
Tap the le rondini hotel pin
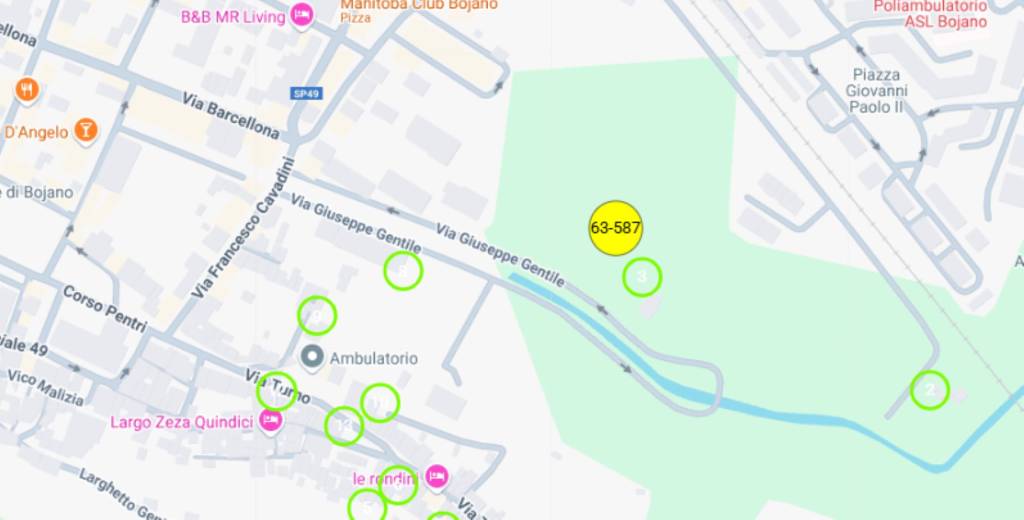point(436,476)
